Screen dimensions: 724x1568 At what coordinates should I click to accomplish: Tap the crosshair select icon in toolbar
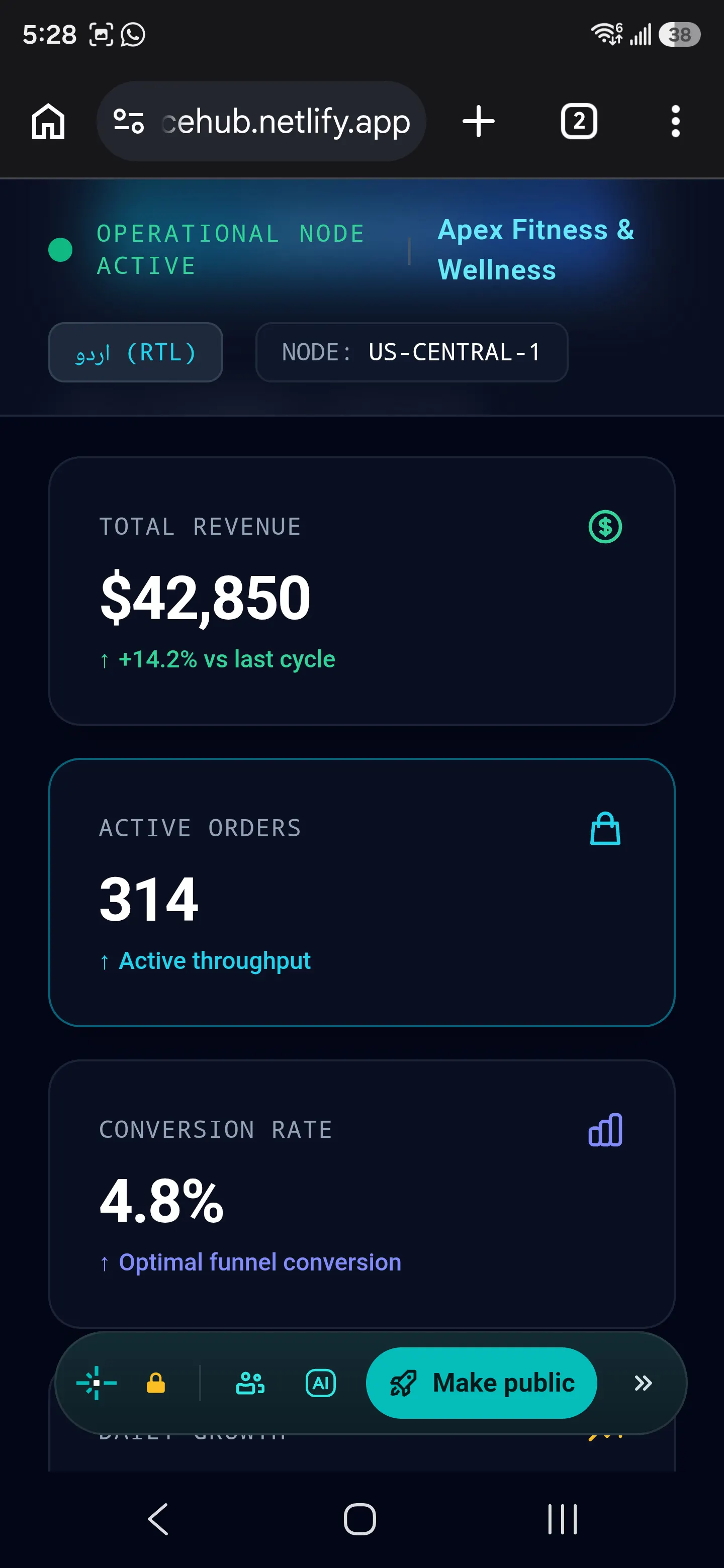pos(96,1383)
